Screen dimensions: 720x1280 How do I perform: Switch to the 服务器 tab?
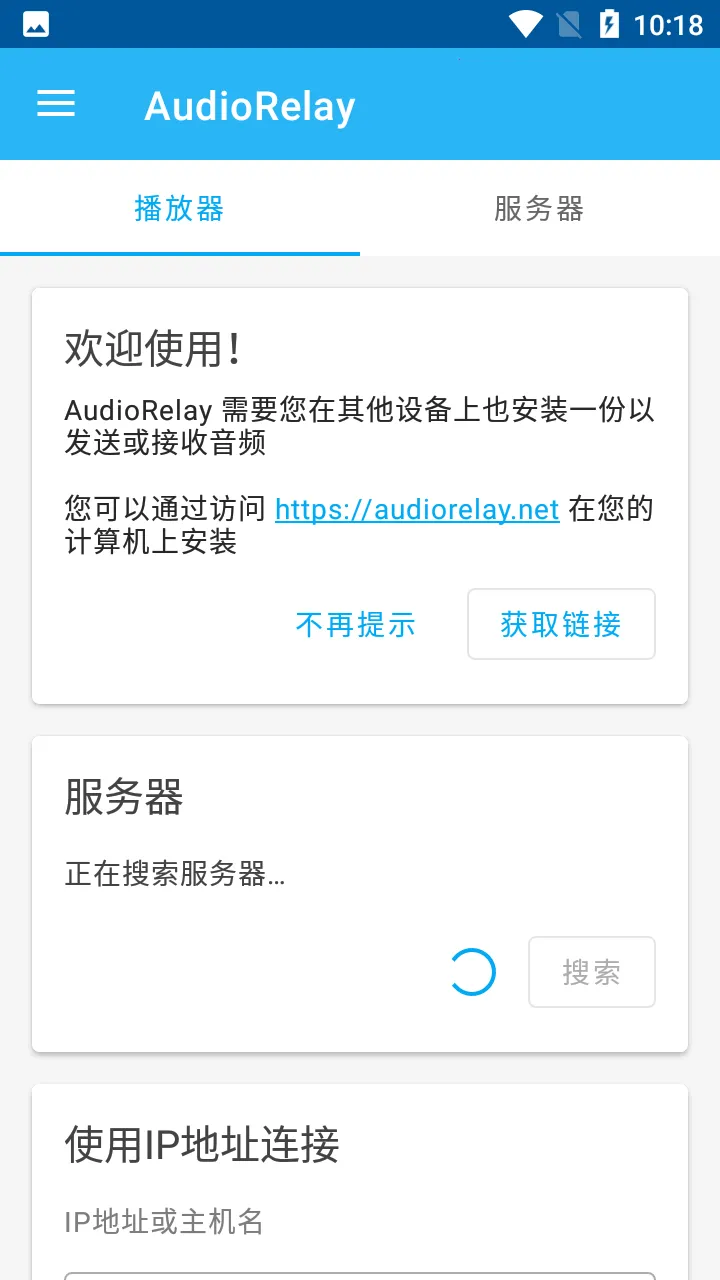(539, 208)
